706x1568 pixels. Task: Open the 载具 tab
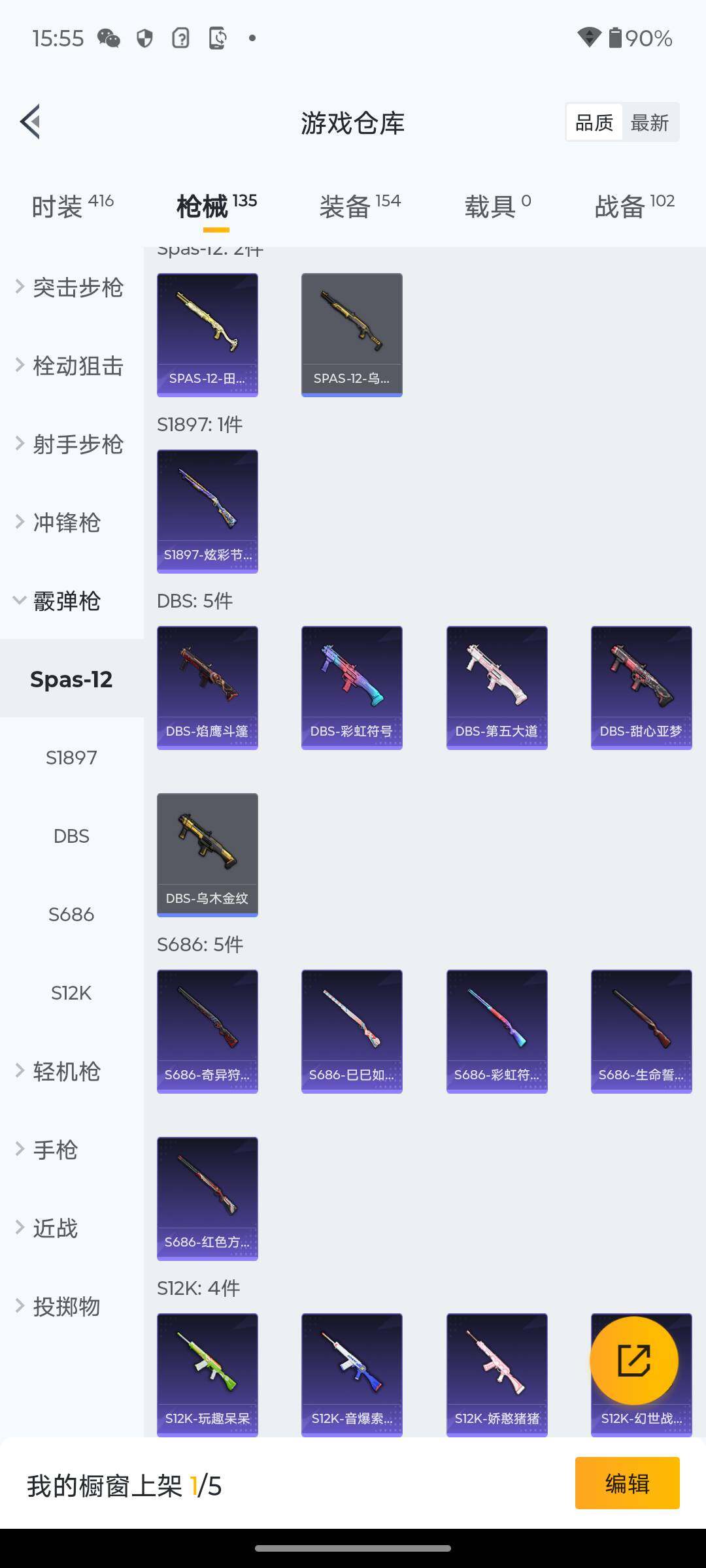click(x=497, y=206)
